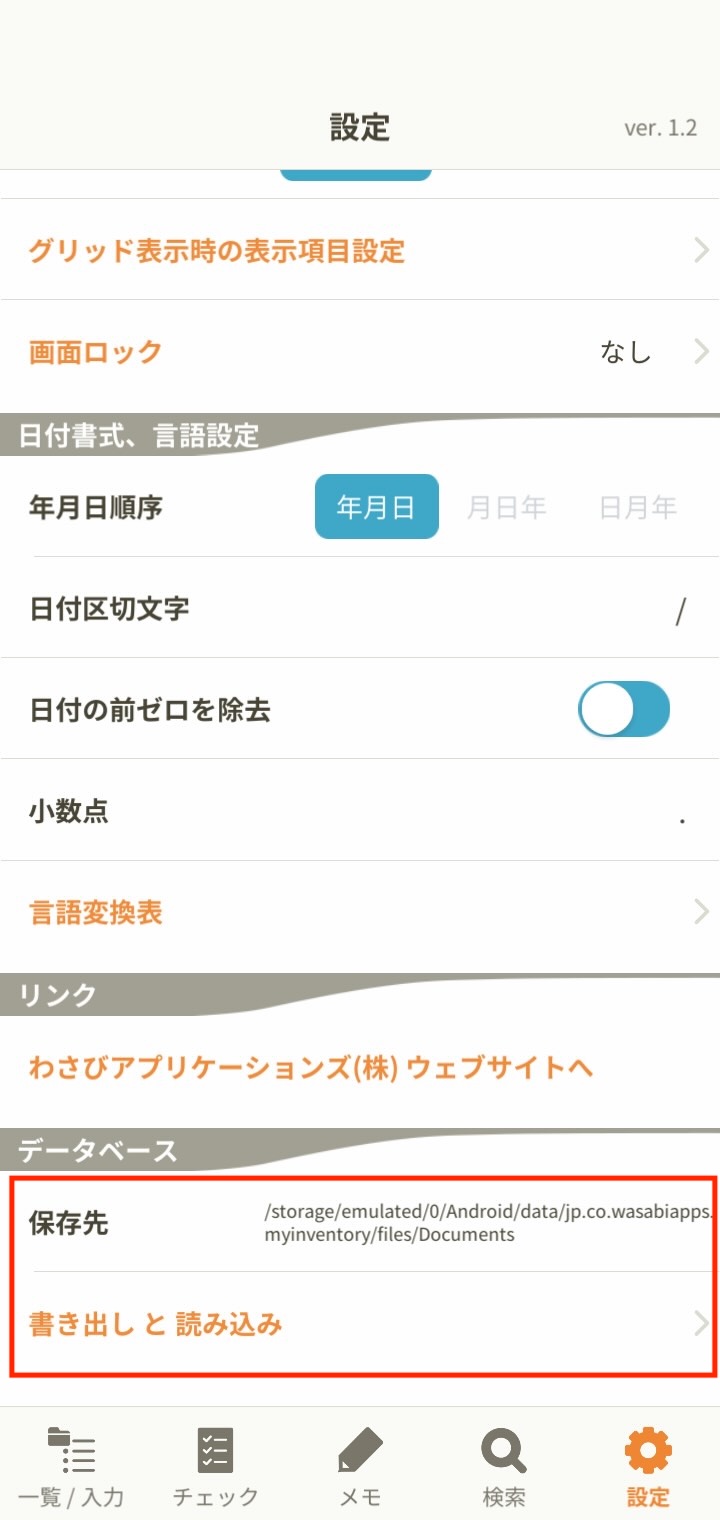720x1520 pixels.
Task: Select 月日年 date order
Action: [507, 507]
